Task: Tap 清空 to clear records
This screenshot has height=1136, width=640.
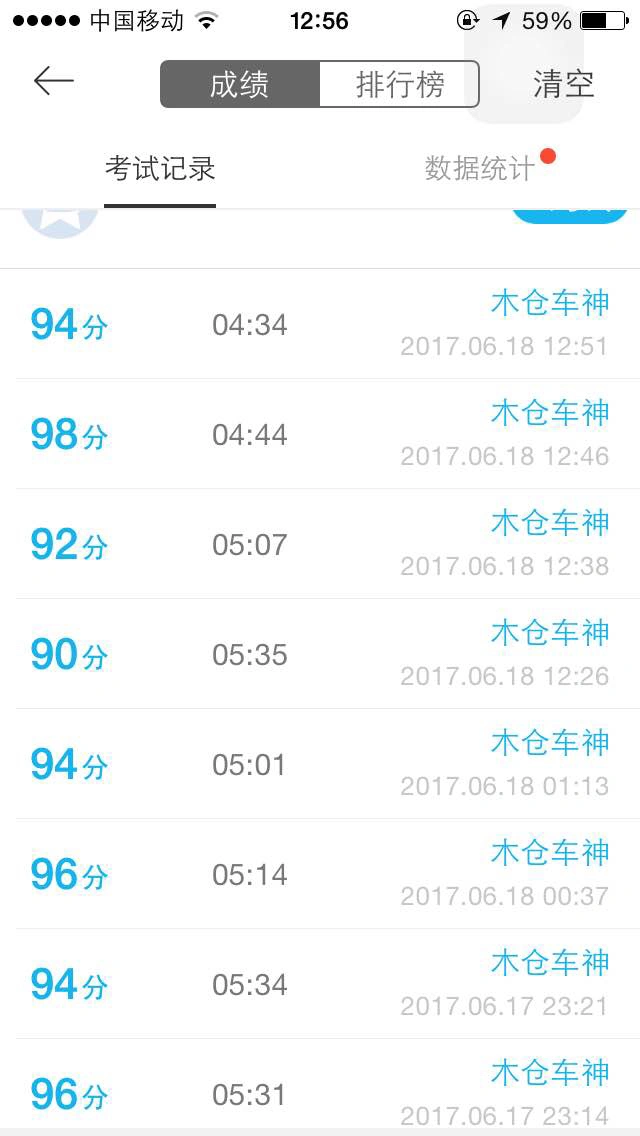Action: pos(563,84)
